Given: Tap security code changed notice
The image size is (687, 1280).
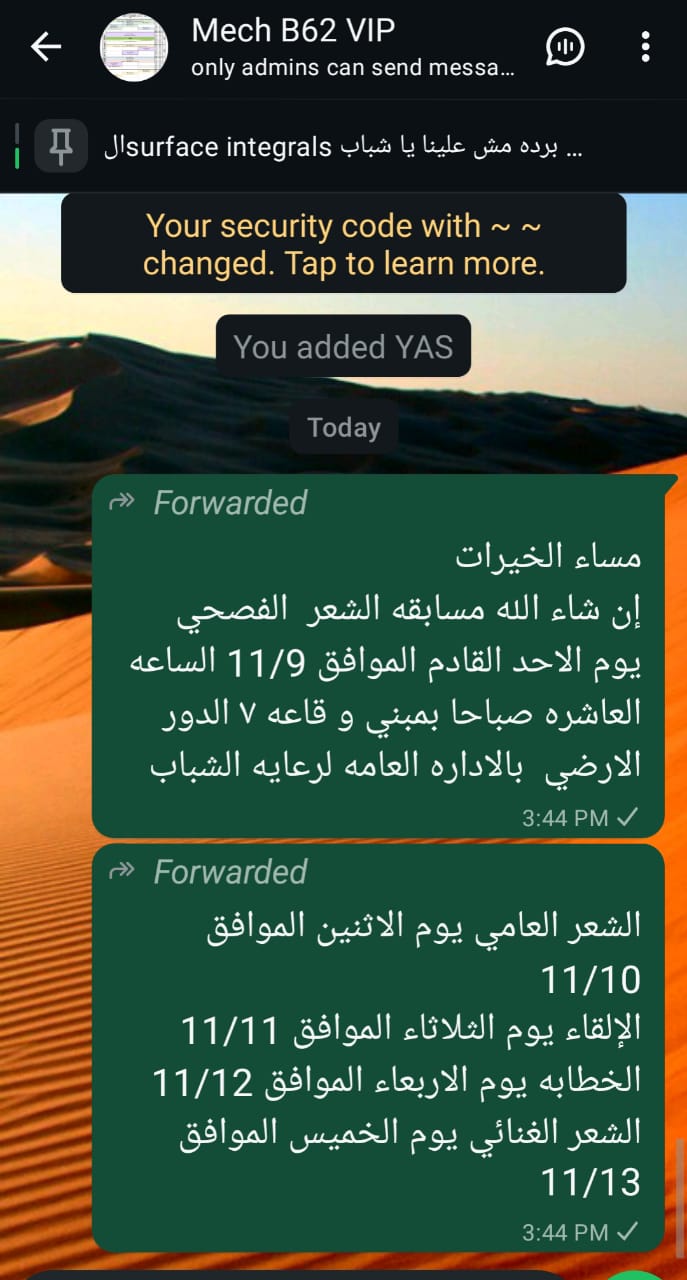Looking at the screenshot, I should 343,244.
